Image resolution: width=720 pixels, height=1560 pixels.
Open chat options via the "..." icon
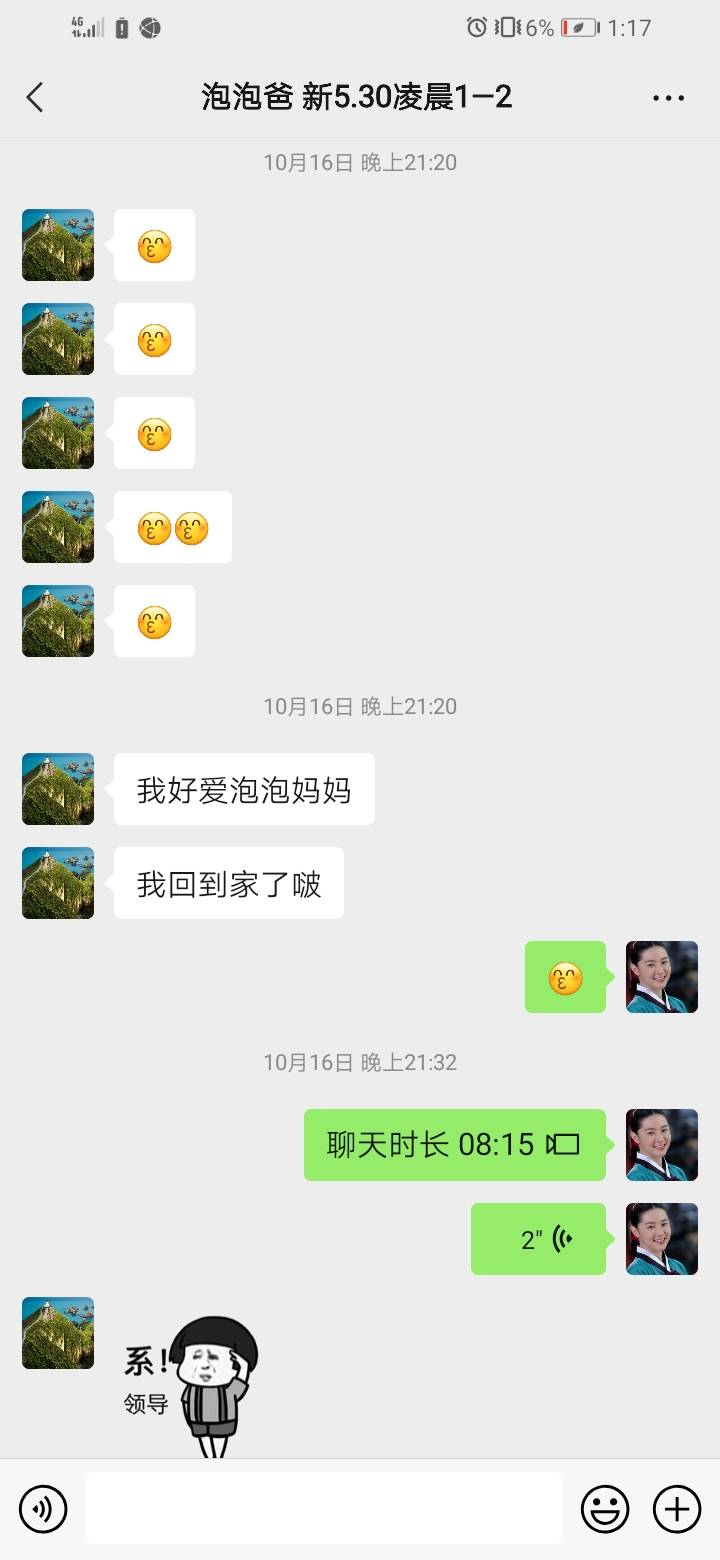(667, 97)
